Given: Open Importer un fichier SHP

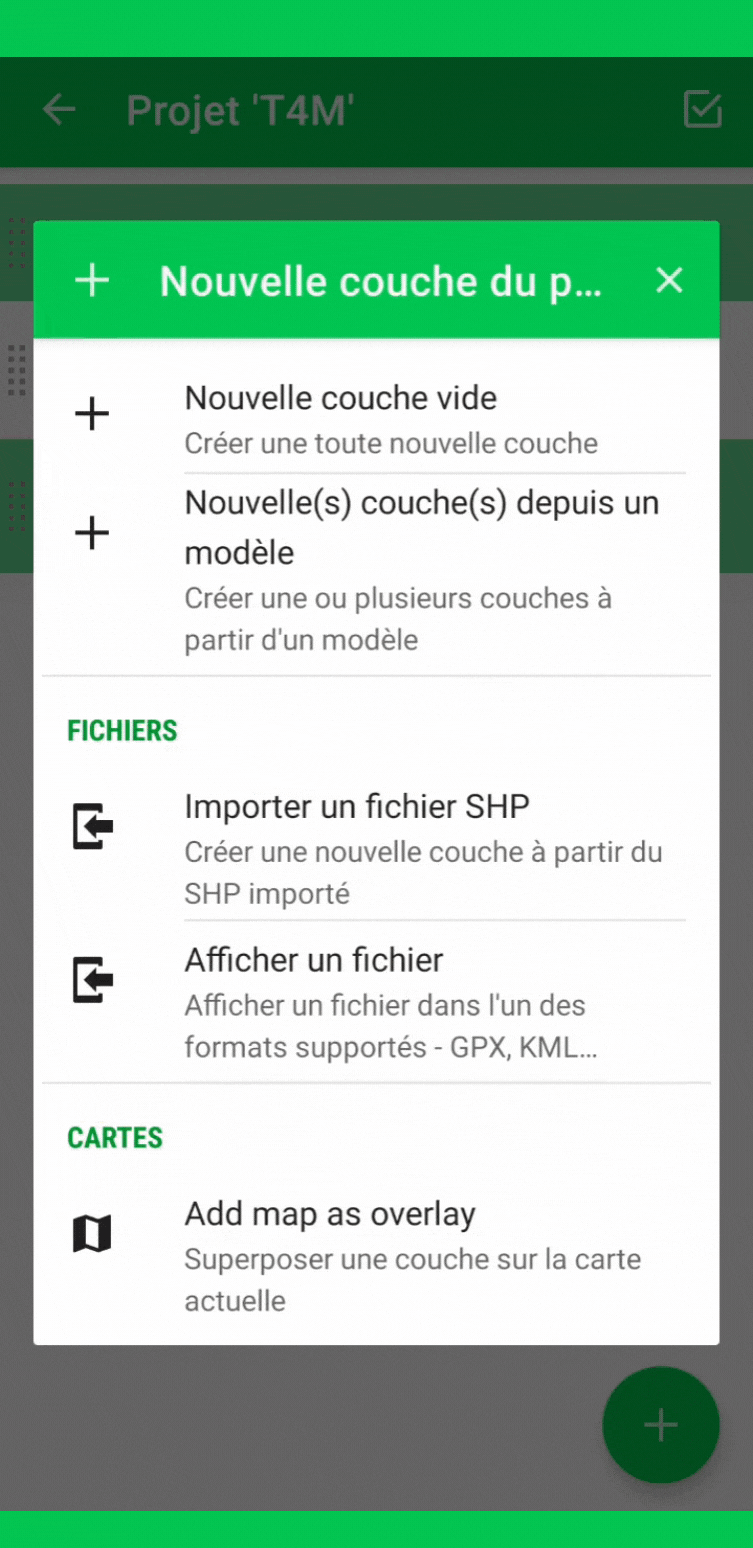Looking at the screenshot, I should [376, 848].
